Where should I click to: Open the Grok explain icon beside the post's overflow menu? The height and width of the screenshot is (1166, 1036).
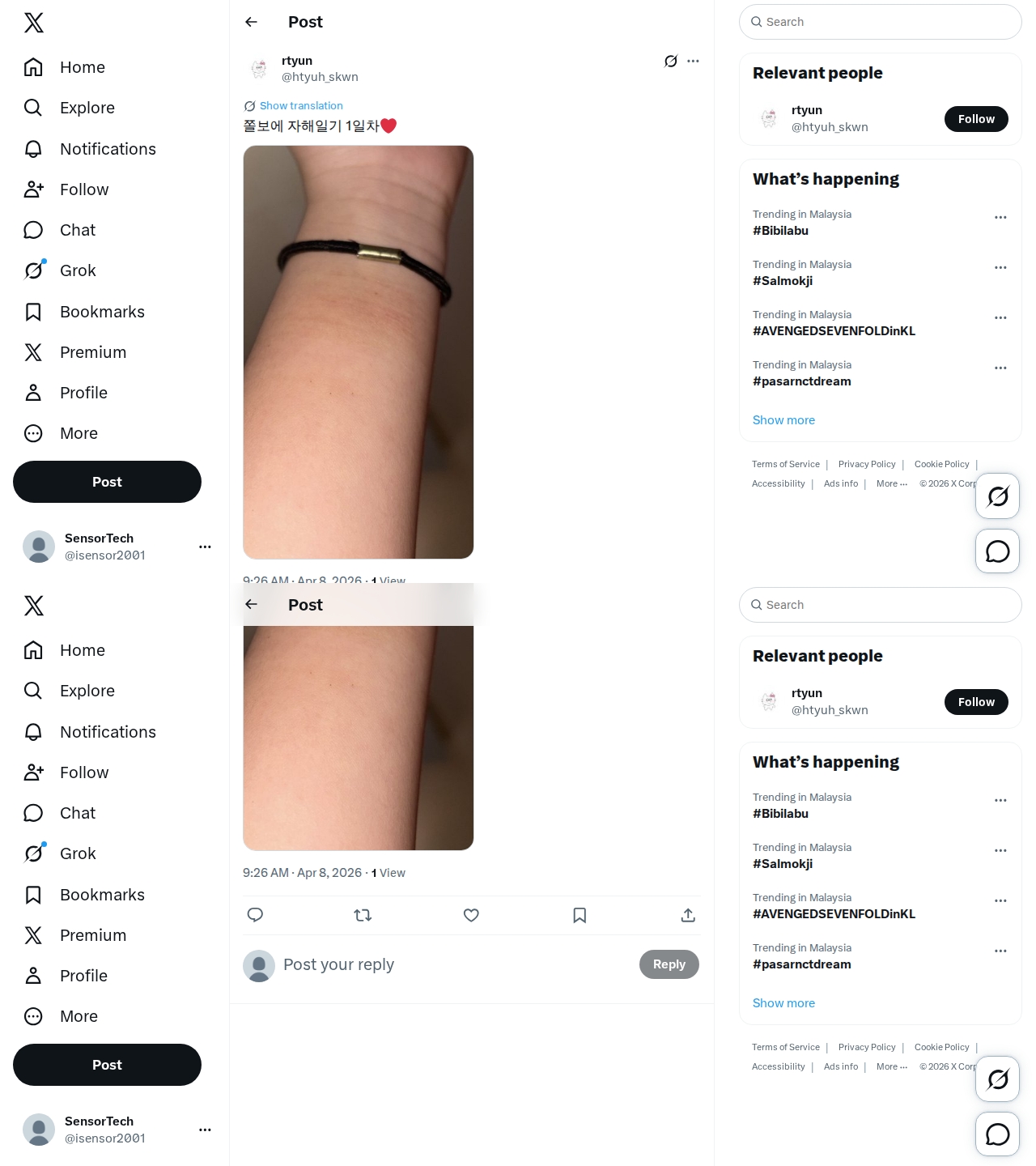tap(670, 61)
